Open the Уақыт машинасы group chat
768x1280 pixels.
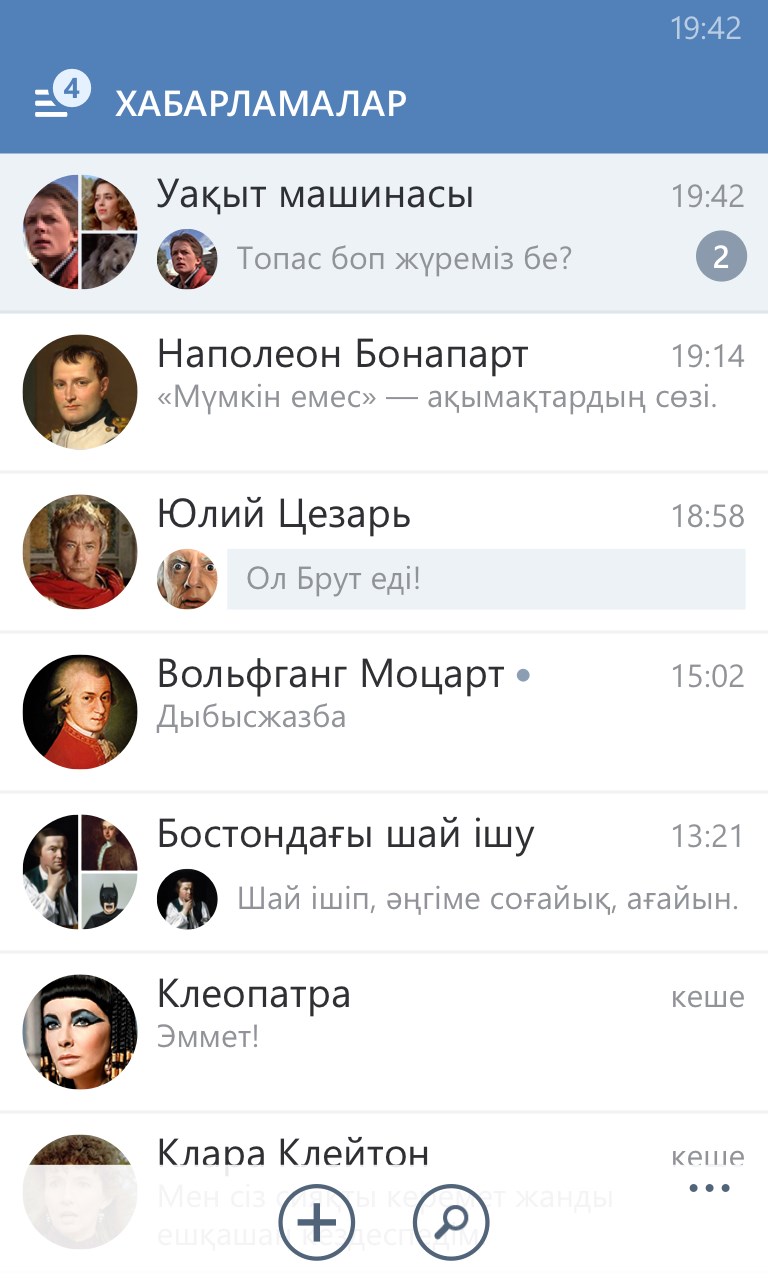(384, 233)
